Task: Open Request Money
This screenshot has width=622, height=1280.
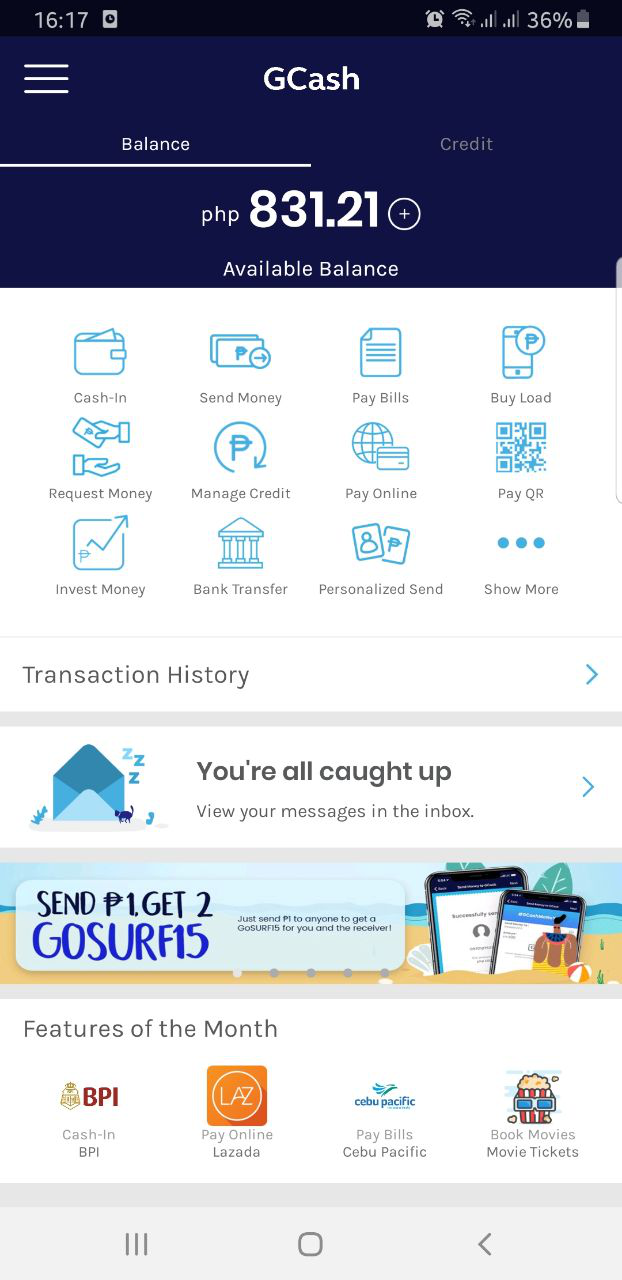Action: (100, 461)
